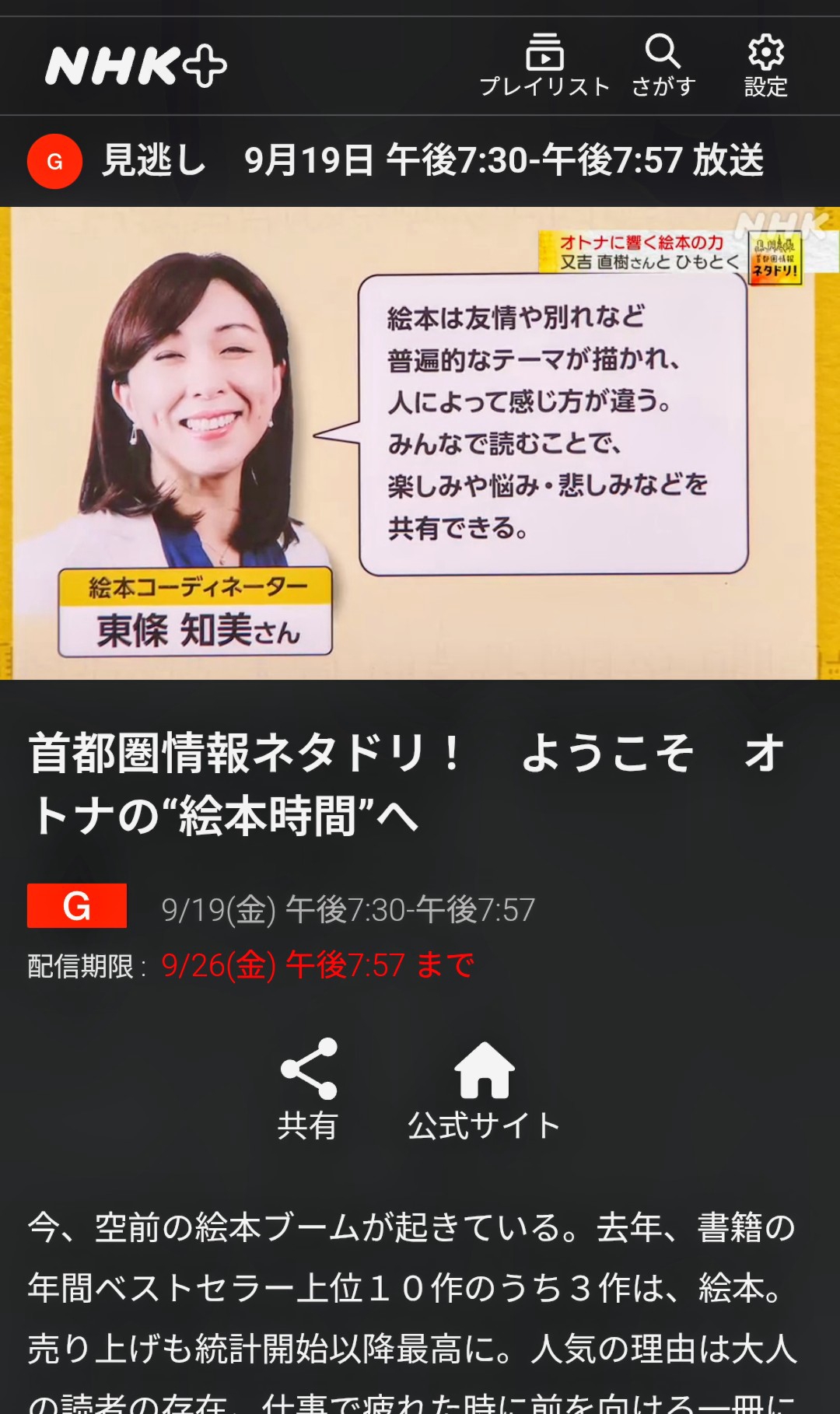Open さがす search
Viewport: 840px width, 1414px height.
(x=663, y=65)
